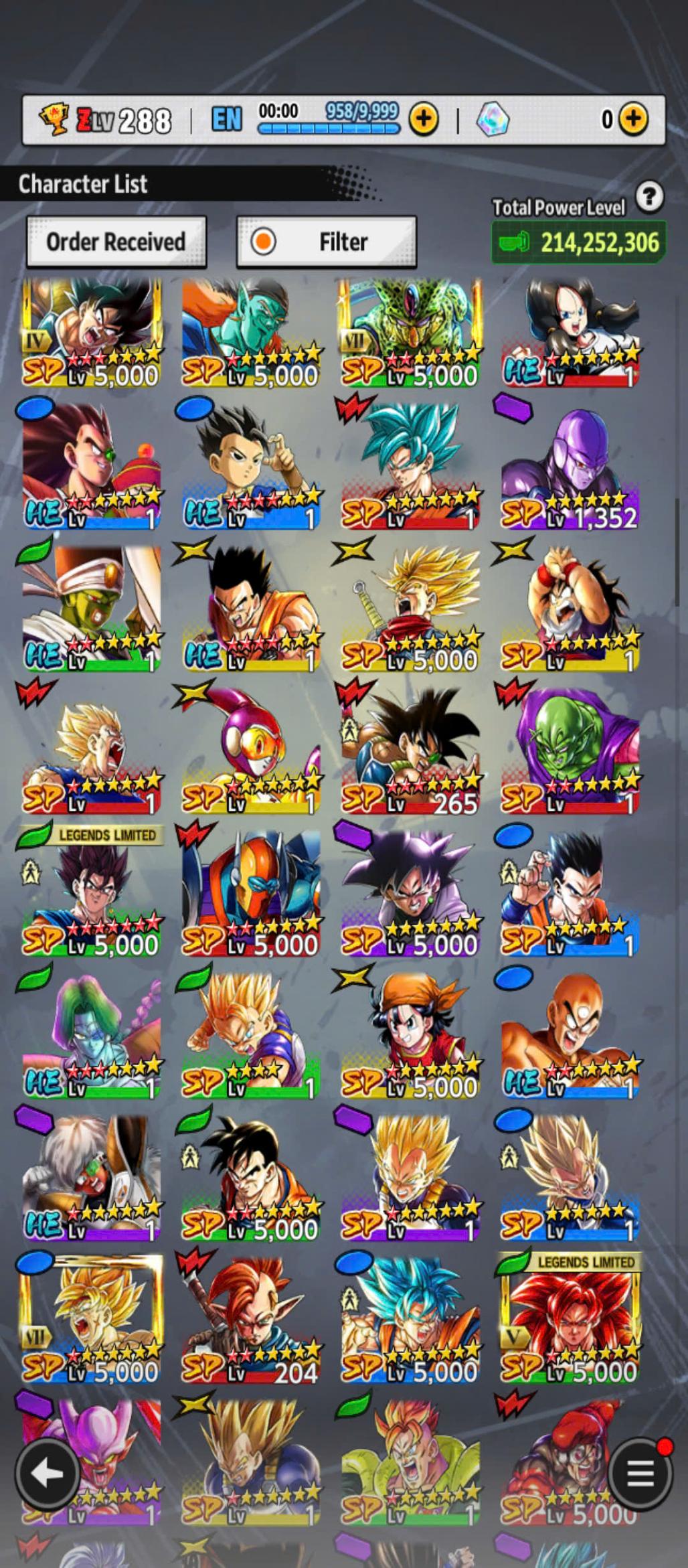Select the green Perfect Cell character tile
688x1568 pixels.
click(x=410, y=331)
